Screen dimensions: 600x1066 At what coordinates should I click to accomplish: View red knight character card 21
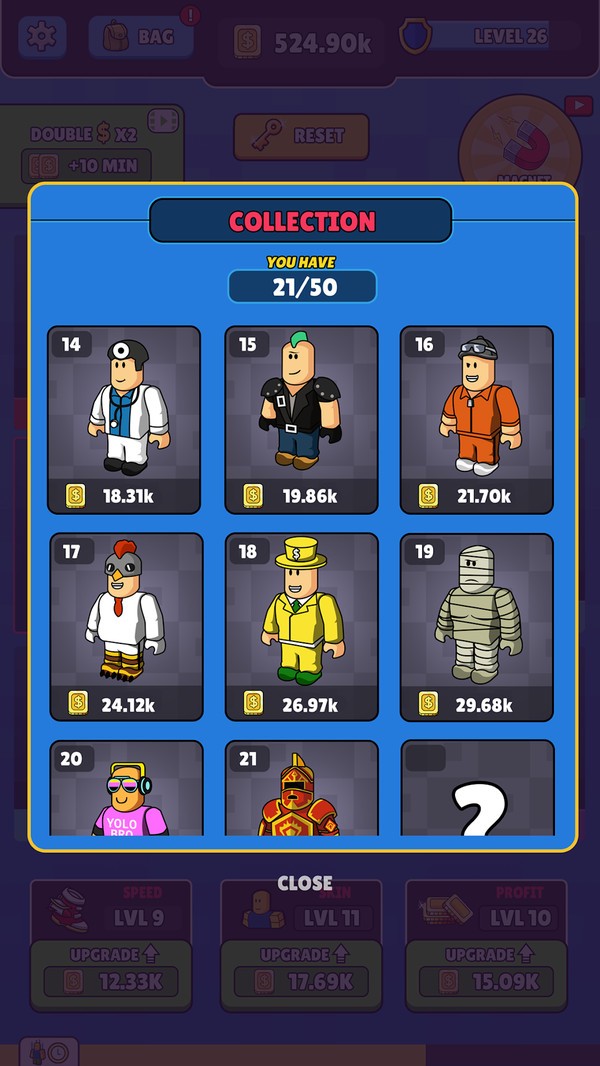301,790
